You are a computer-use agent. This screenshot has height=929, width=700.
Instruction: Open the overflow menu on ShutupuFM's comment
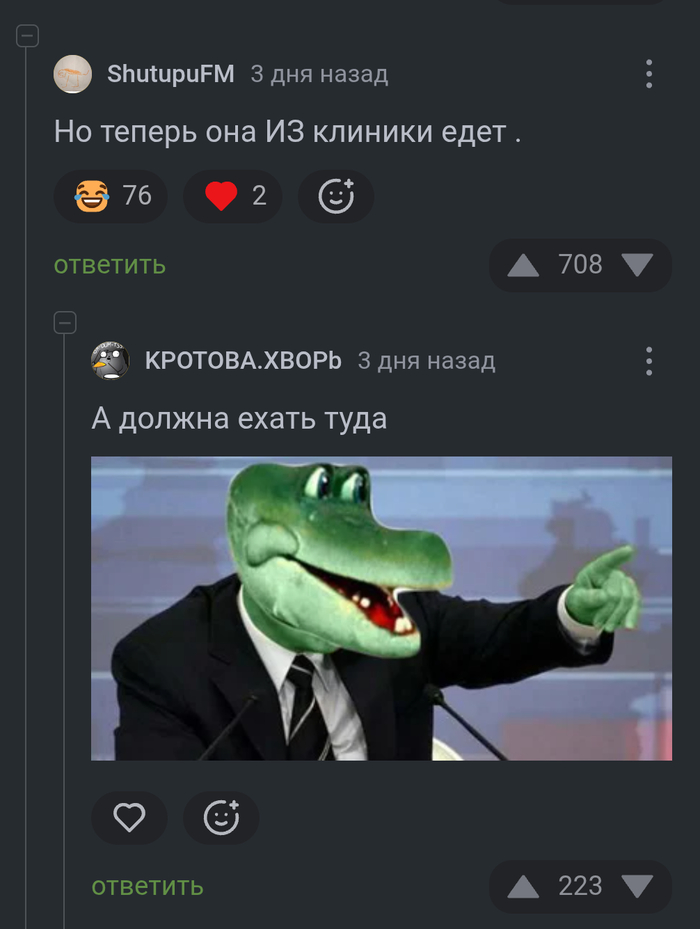click(649, 74)
